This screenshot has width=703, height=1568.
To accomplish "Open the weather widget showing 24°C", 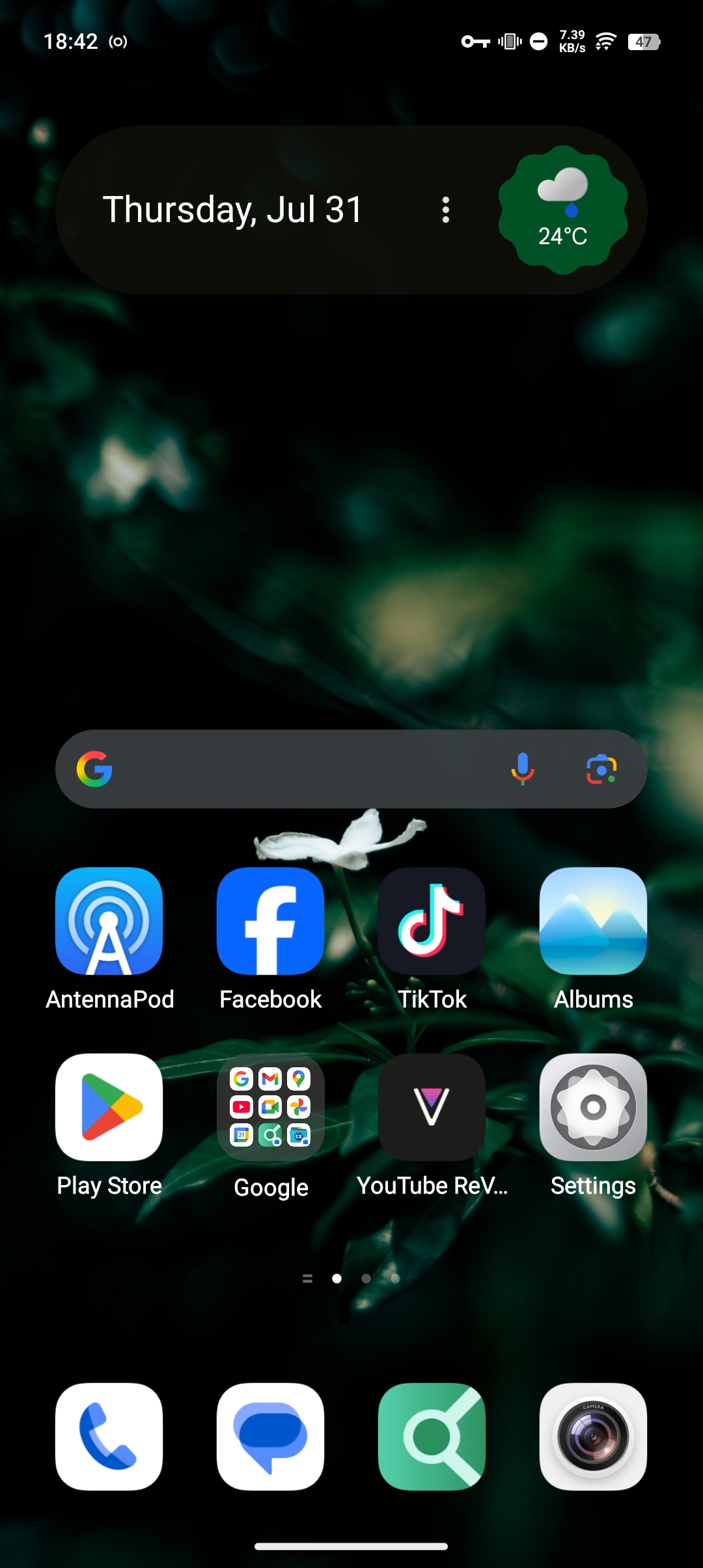I will (563, 210).
